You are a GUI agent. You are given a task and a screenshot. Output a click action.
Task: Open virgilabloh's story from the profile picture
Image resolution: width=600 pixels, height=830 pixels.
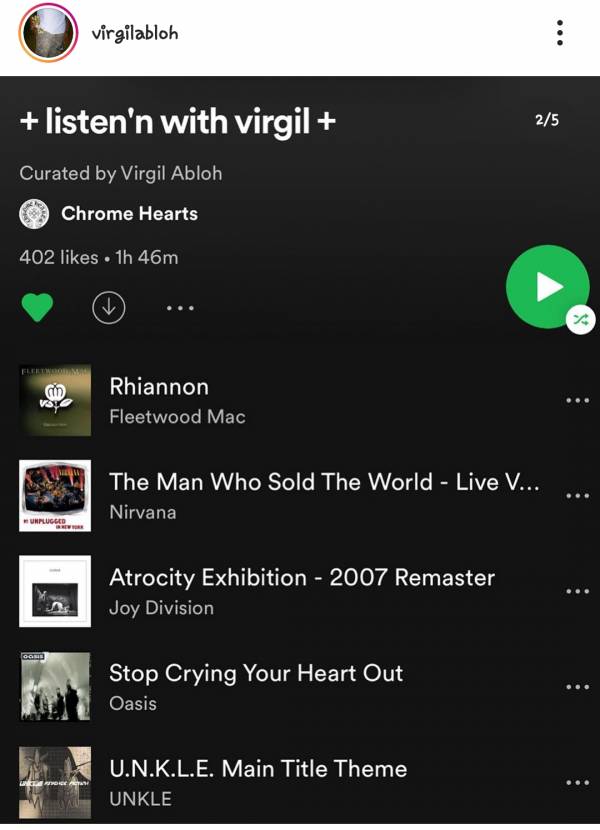(x=47, y=33)
